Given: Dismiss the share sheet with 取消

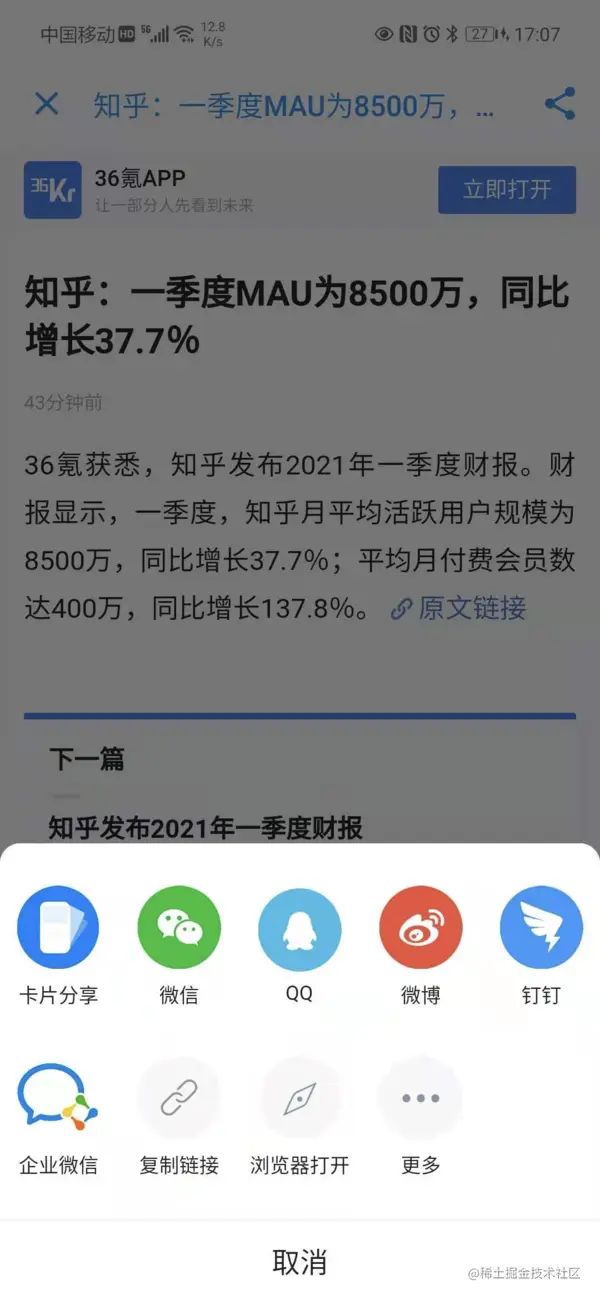Looking at the screenshot, I should 299,1261.
